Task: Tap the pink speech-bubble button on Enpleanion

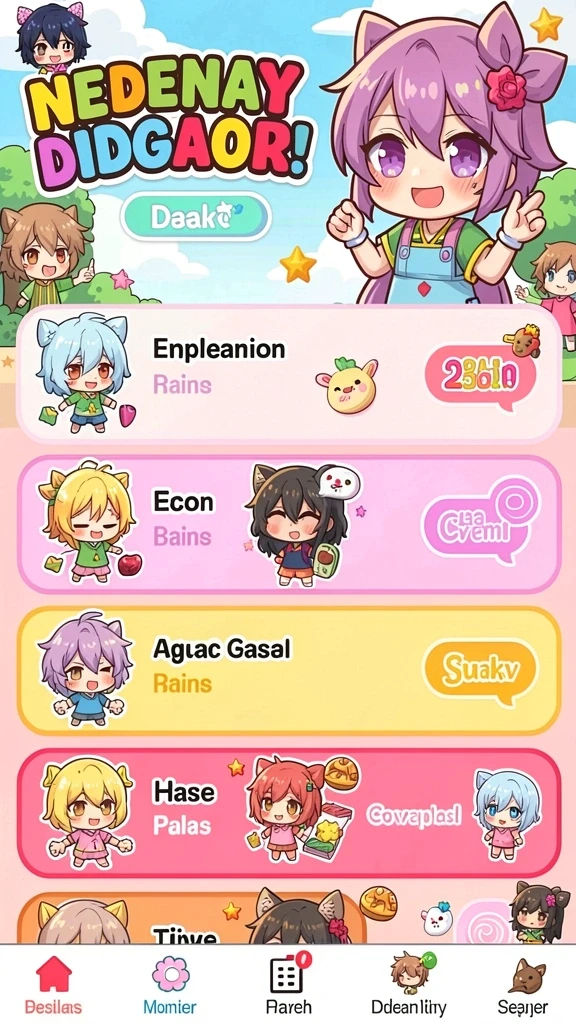Action: click(x=481, y=378)
